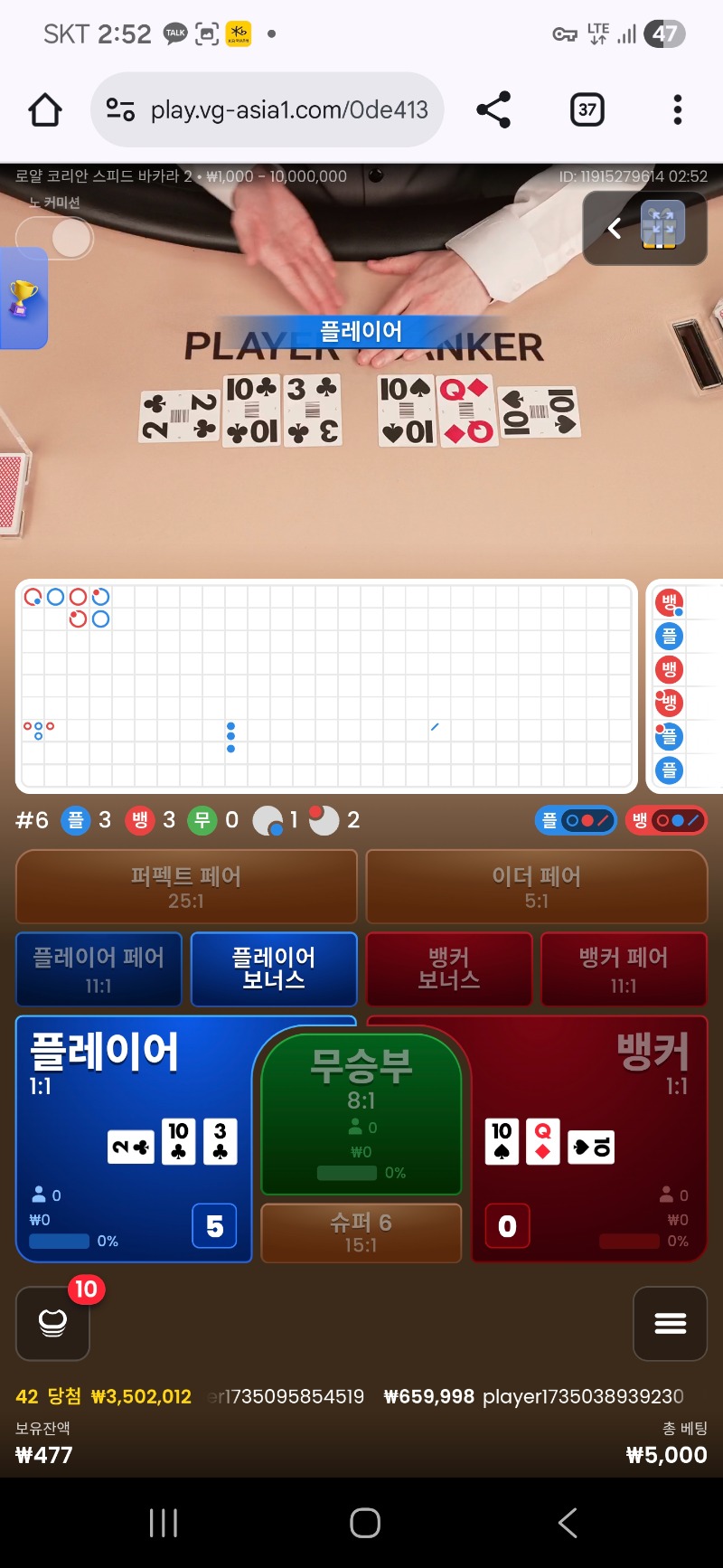Select the 이더 페어 betting area

537,887
